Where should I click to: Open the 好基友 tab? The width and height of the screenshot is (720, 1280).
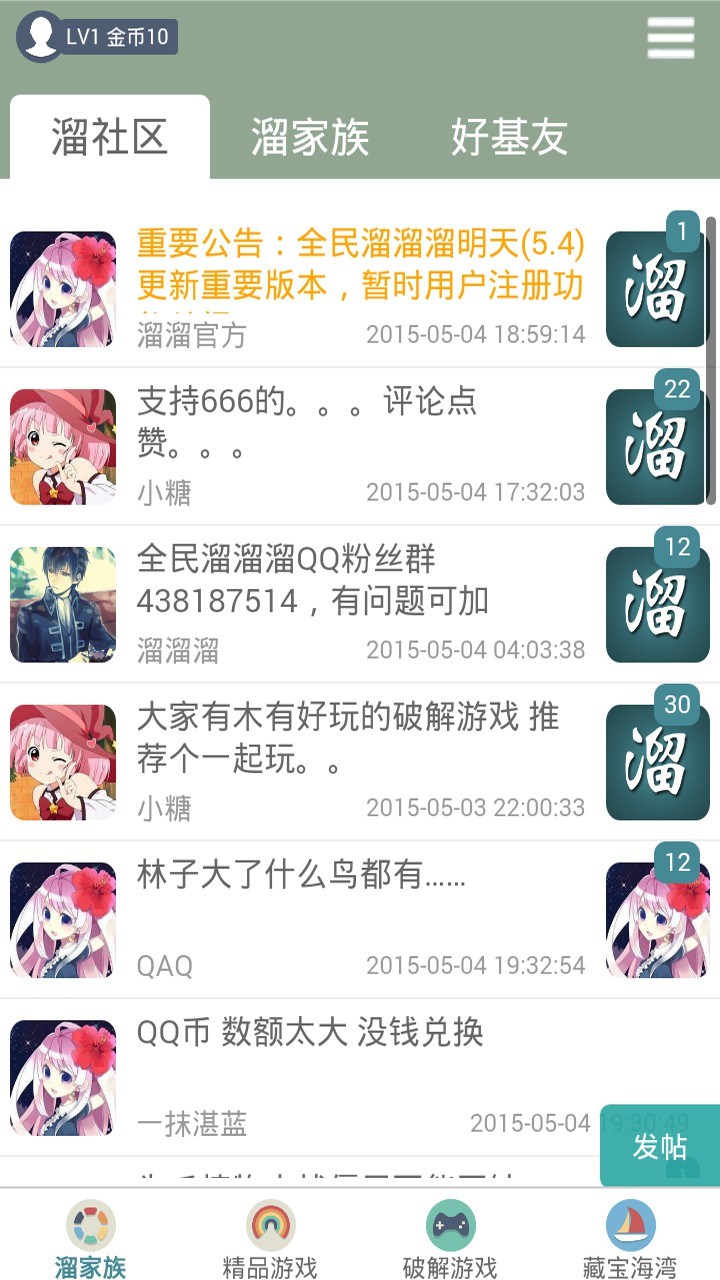[x=510, y=139]
